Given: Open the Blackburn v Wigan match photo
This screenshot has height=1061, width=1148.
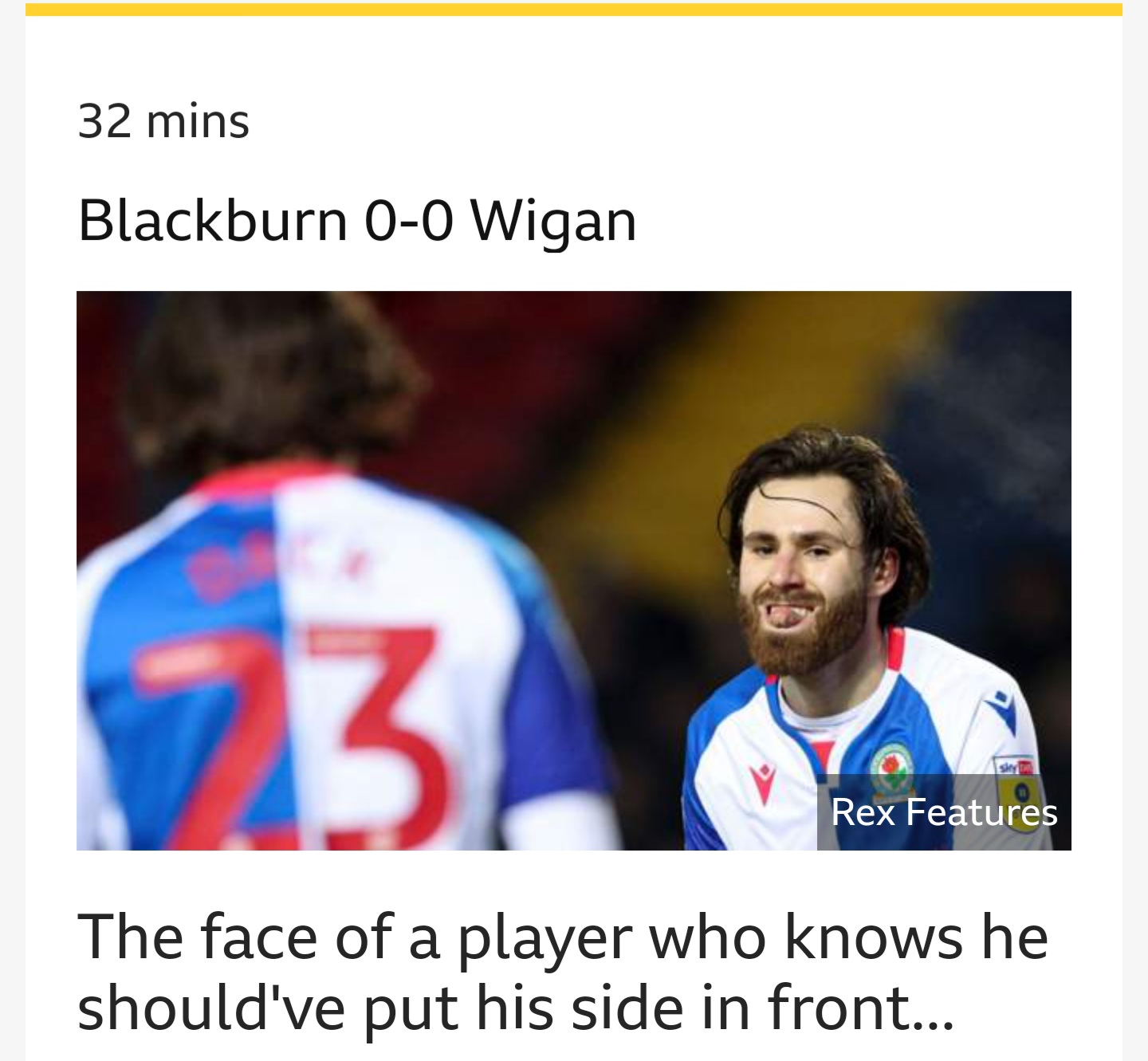Looking at the screenshot, I should (573, 570).
